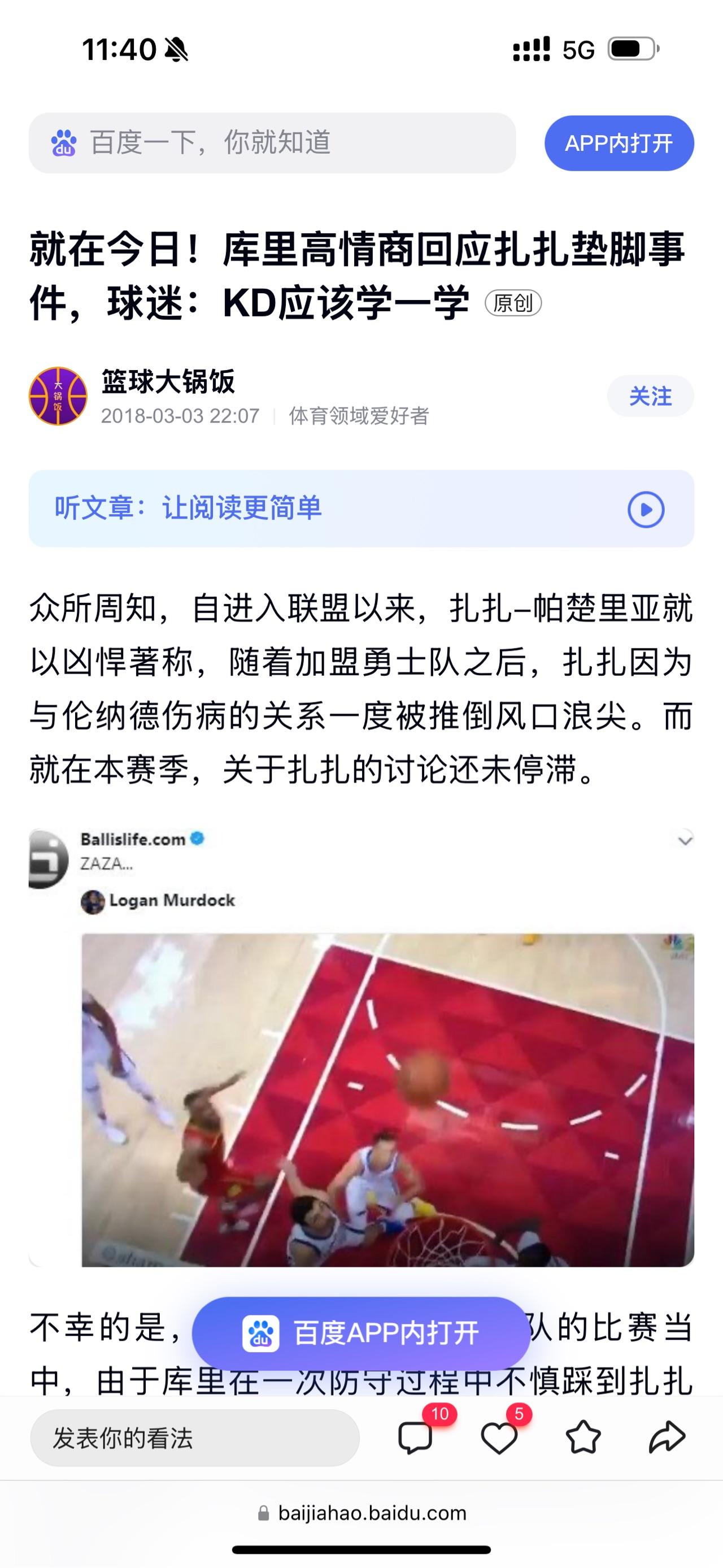The image size is (723, 1568).
Task: Open the comments with 10 replies
Action: pos(416,1439)
